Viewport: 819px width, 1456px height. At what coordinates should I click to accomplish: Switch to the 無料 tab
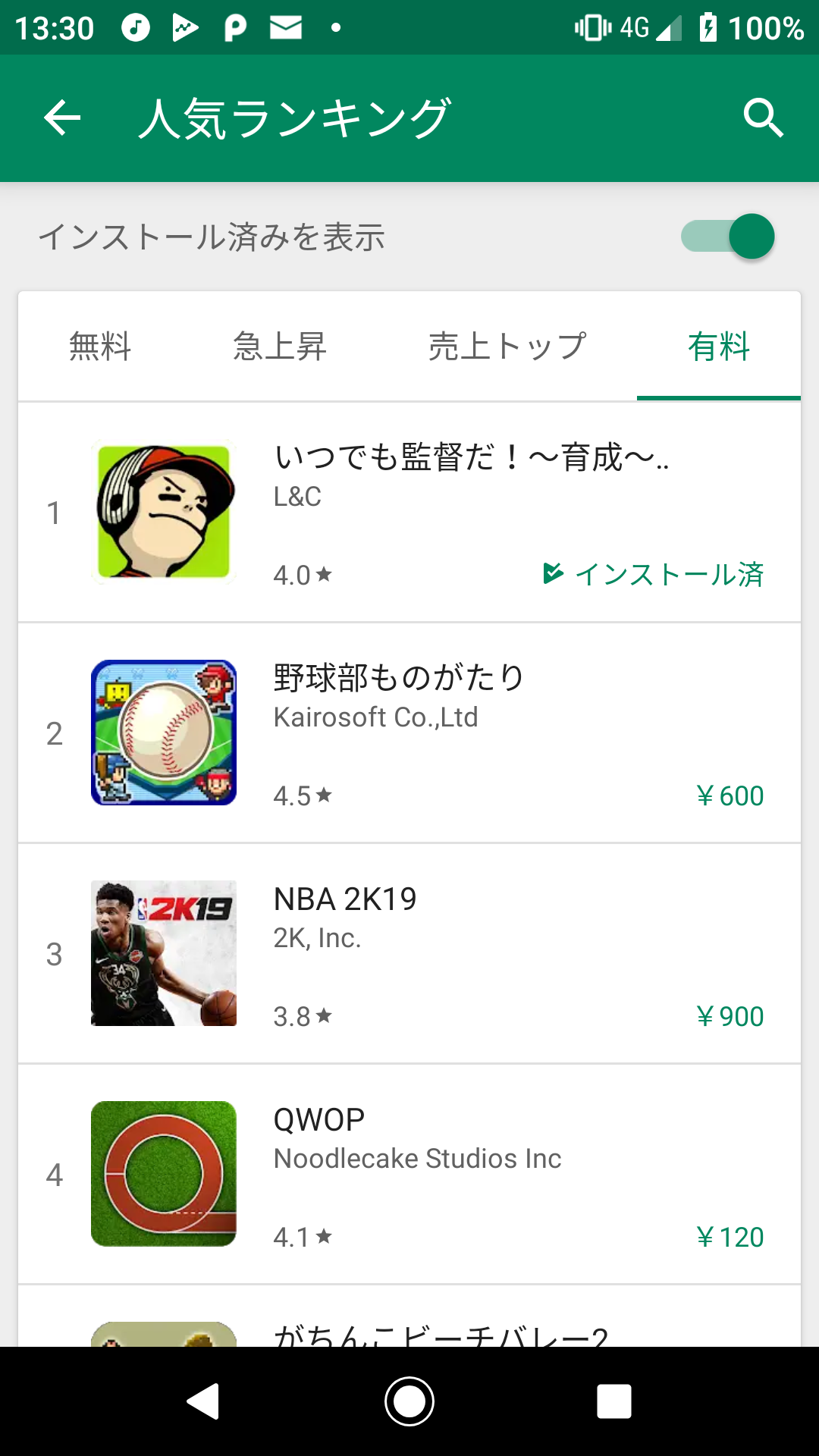pyautogui.click(x=100, y=347)
